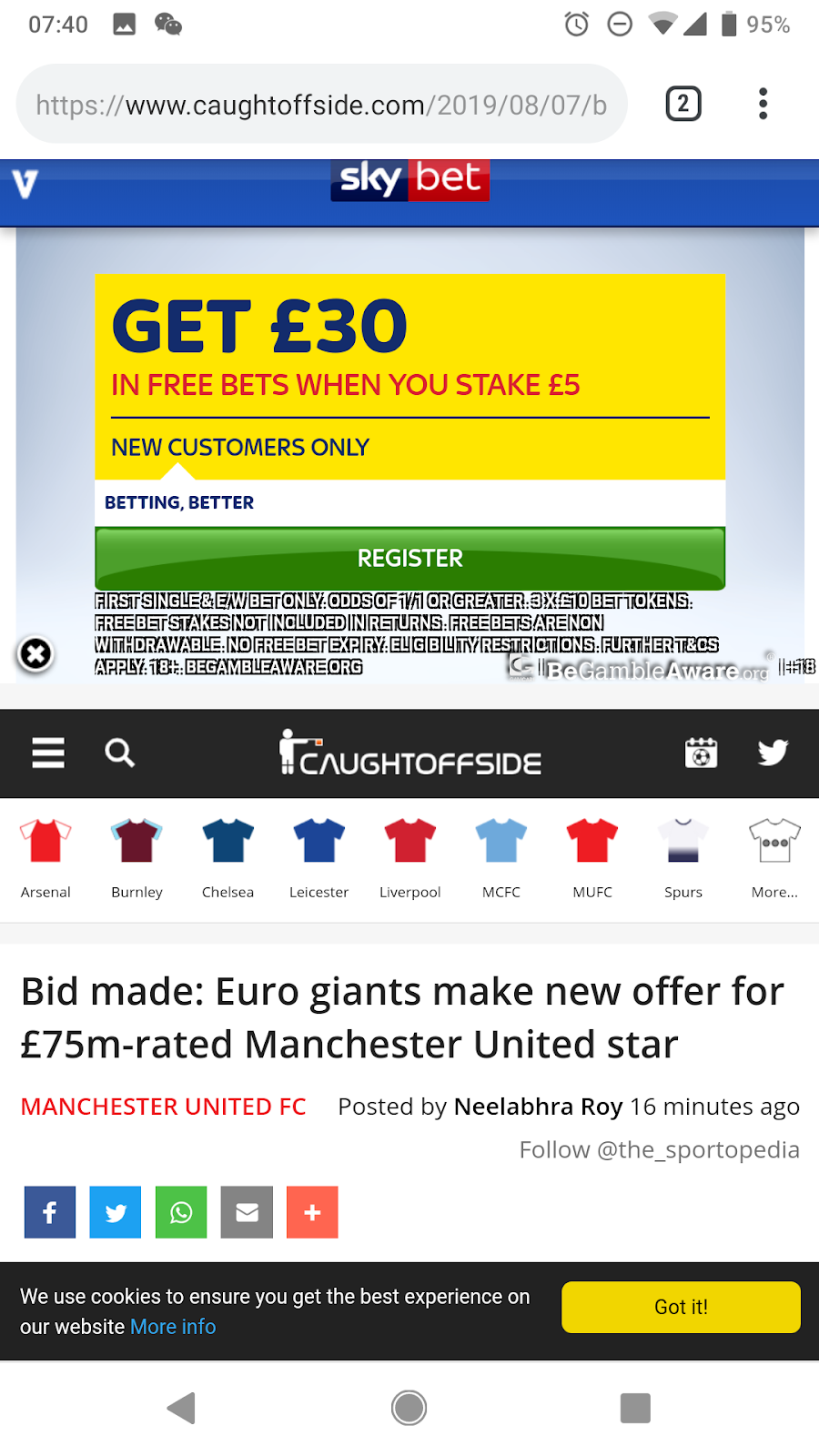Open the MANCHESTER UNITED FC category link
The width and height of the screenshot is (819, 1456).
tap(163, 1107)
